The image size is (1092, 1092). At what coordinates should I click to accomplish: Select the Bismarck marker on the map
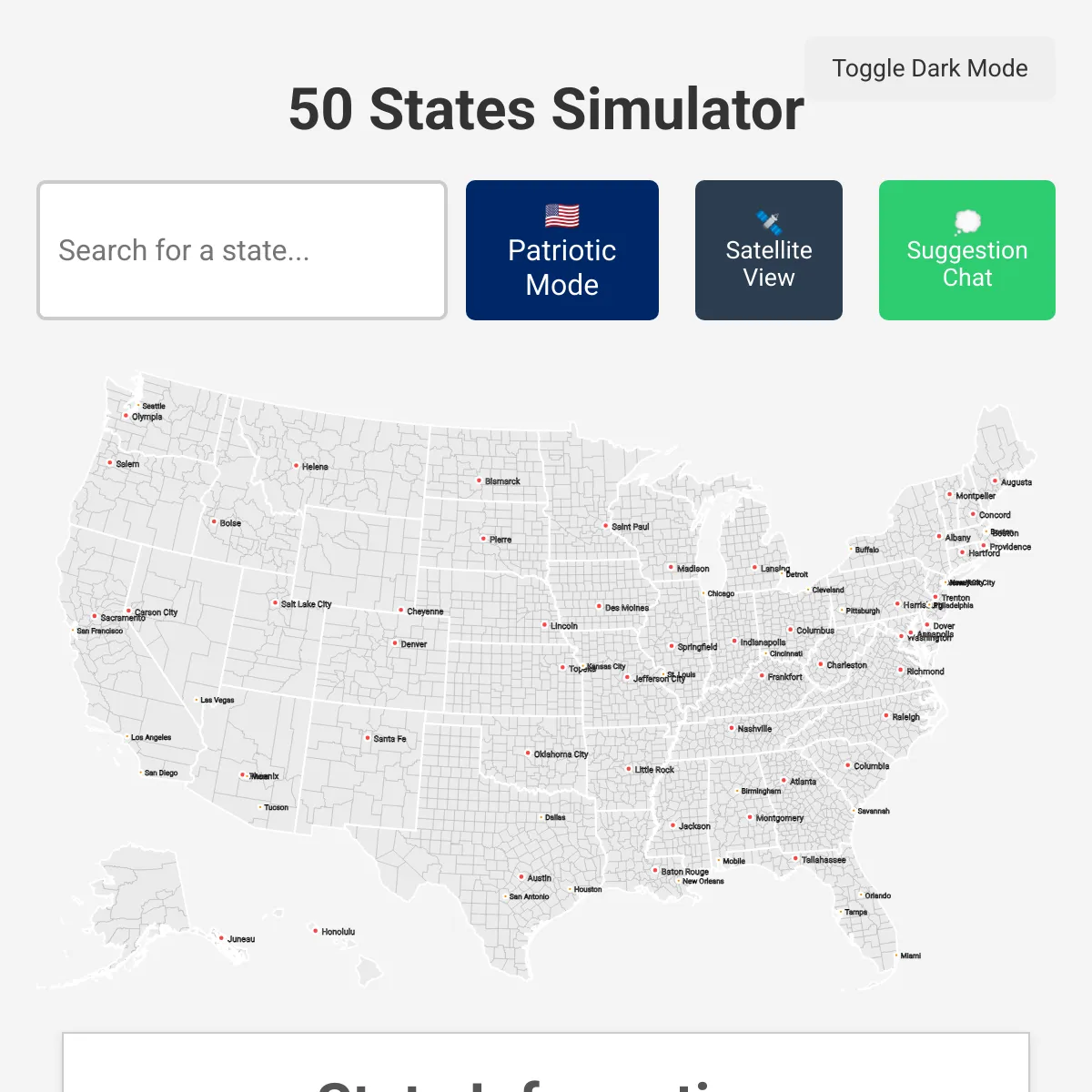[479, 480]
